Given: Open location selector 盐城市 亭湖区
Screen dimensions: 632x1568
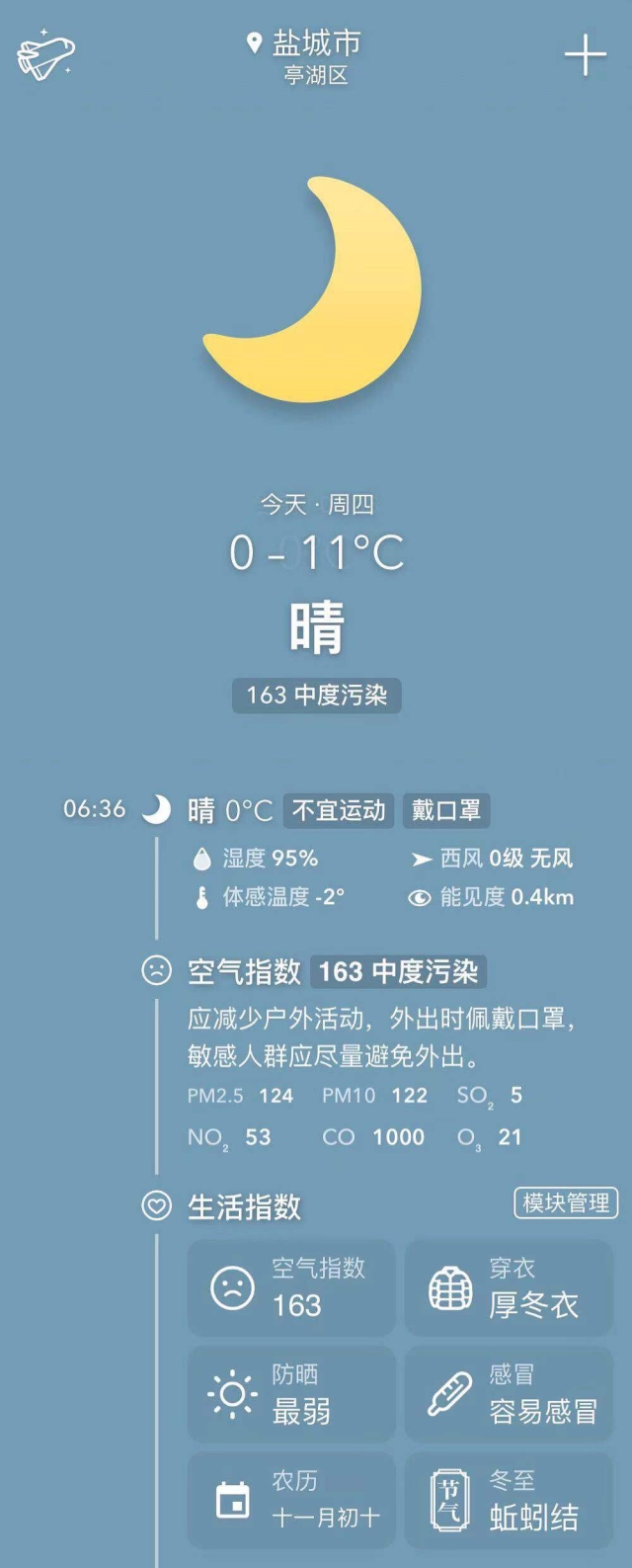Looking at the screenshot, I should [306, 56].
